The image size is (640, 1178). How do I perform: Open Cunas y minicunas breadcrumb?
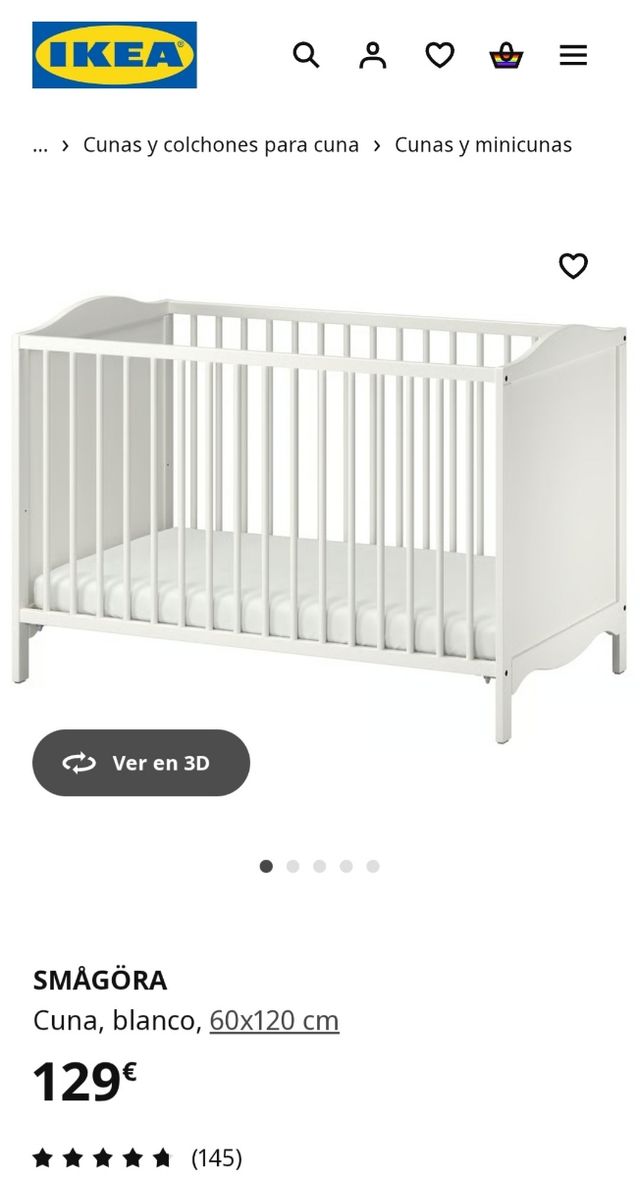coord(483,145)
